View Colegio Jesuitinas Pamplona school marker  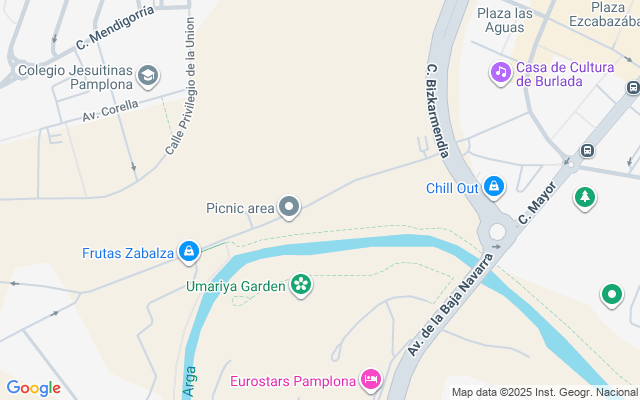[x=148, y=75]
